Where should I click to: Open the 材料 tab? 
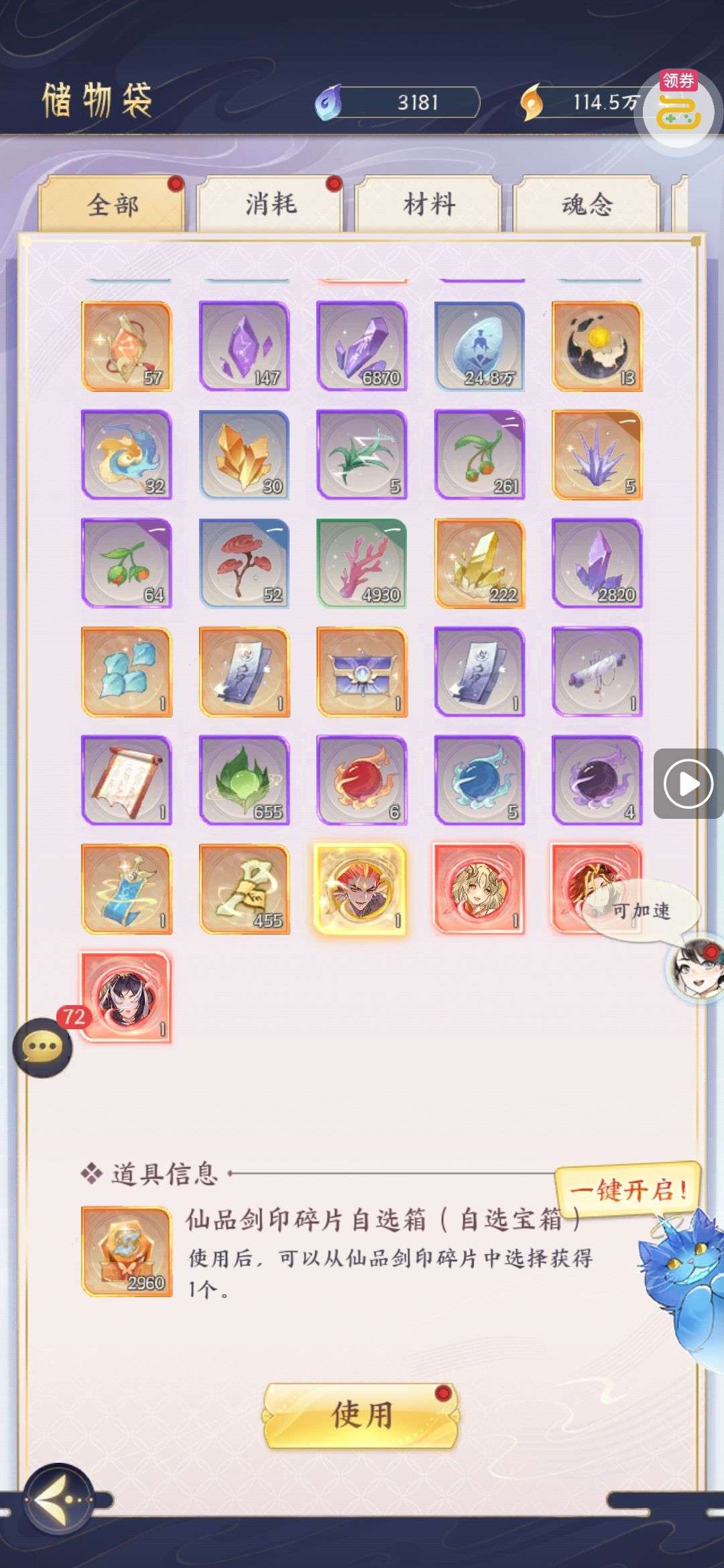pos(429,204)
